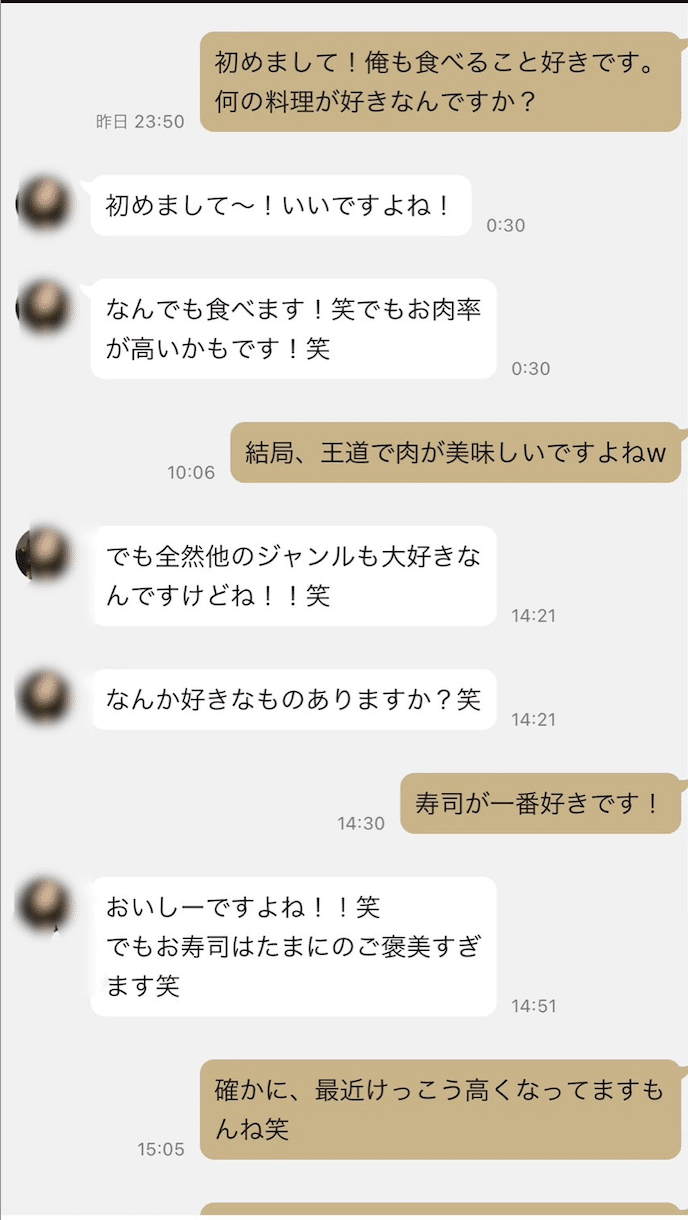Open the avatar beside "初めまして〜！いいですよね！"
The height and width of the screenshot is (1220, 688).
pyautogui.click(x=44, y=203)
